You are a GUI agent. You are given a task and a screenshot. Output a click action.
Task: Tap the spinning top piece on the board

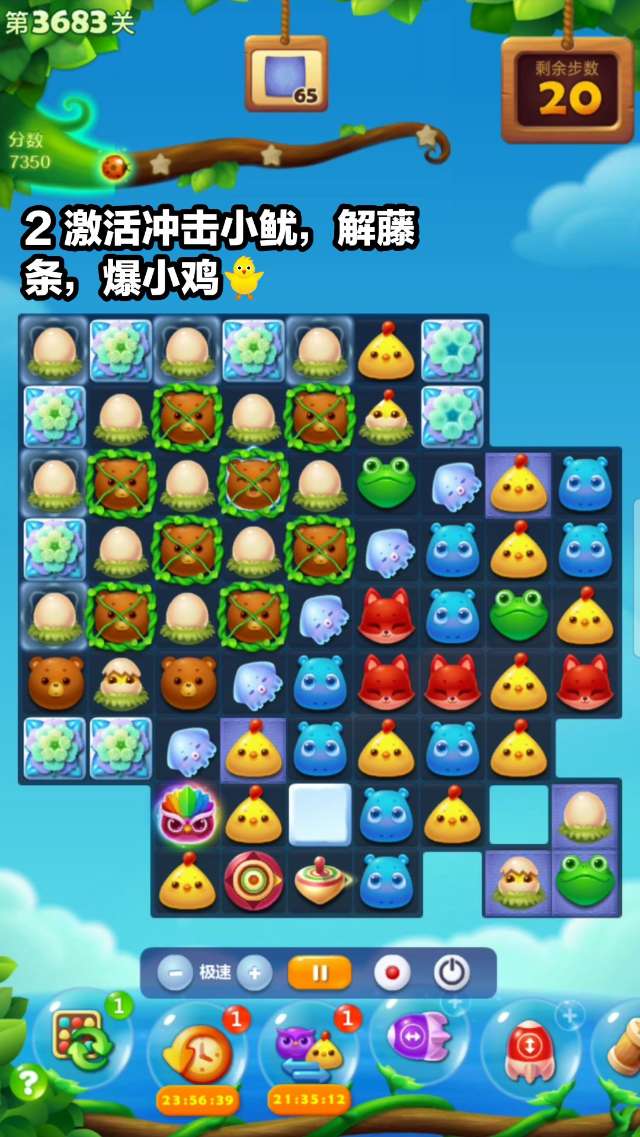click(320, 880)
